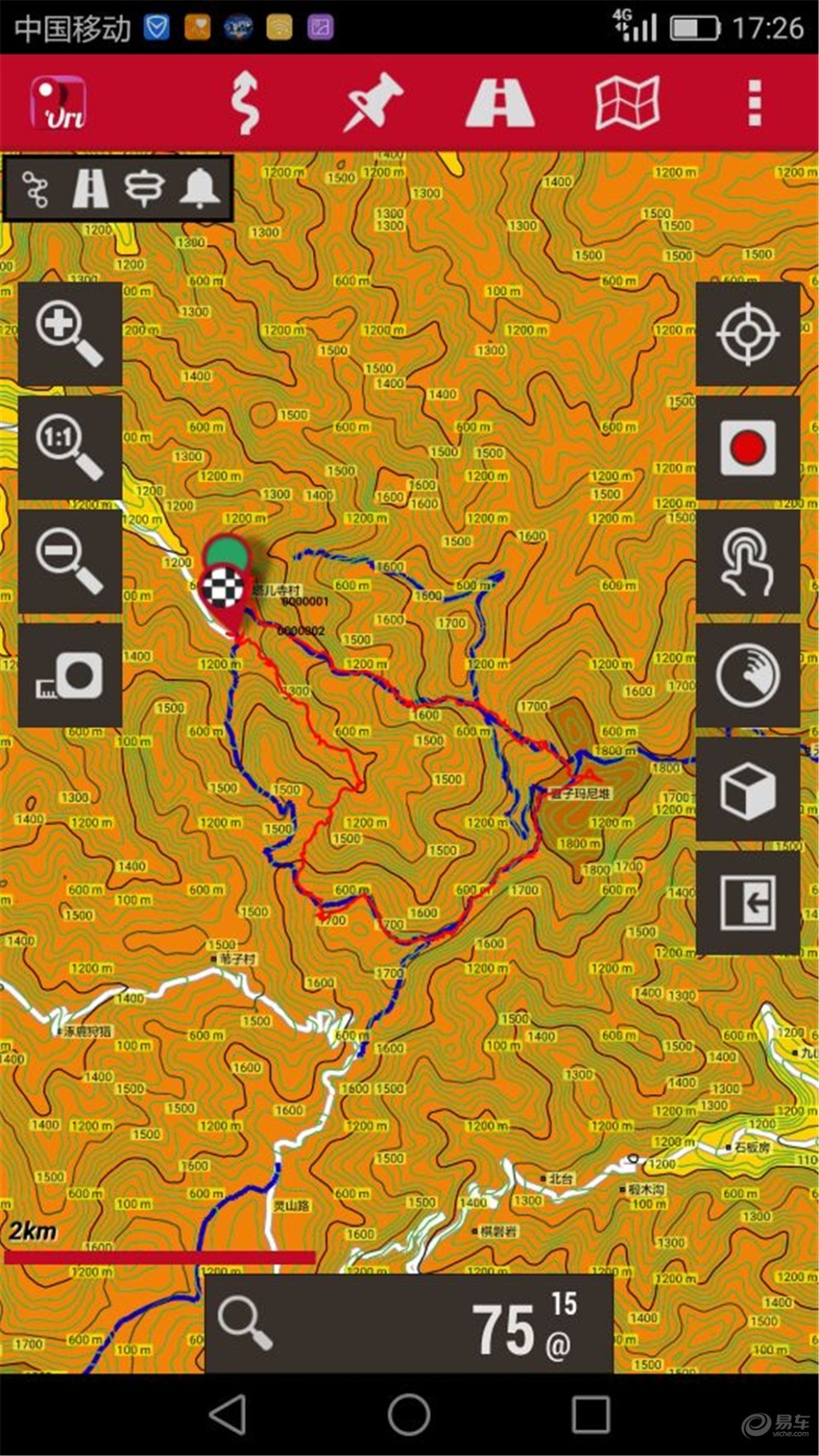This screenshot has width=819, height=1456.
Task: Tap the bottom search magnifier
Action: [x=245, y=1323]
